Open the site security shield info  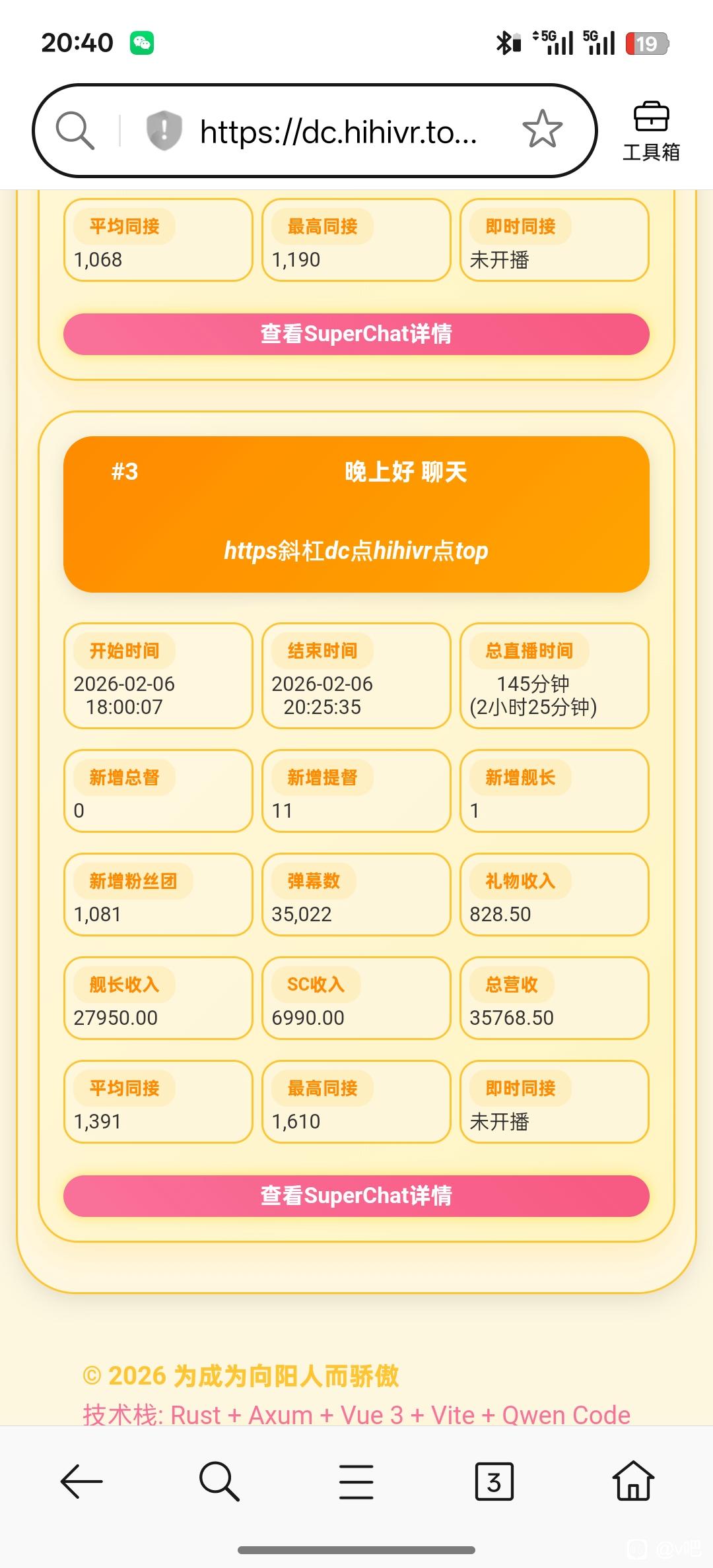(163, 130)
